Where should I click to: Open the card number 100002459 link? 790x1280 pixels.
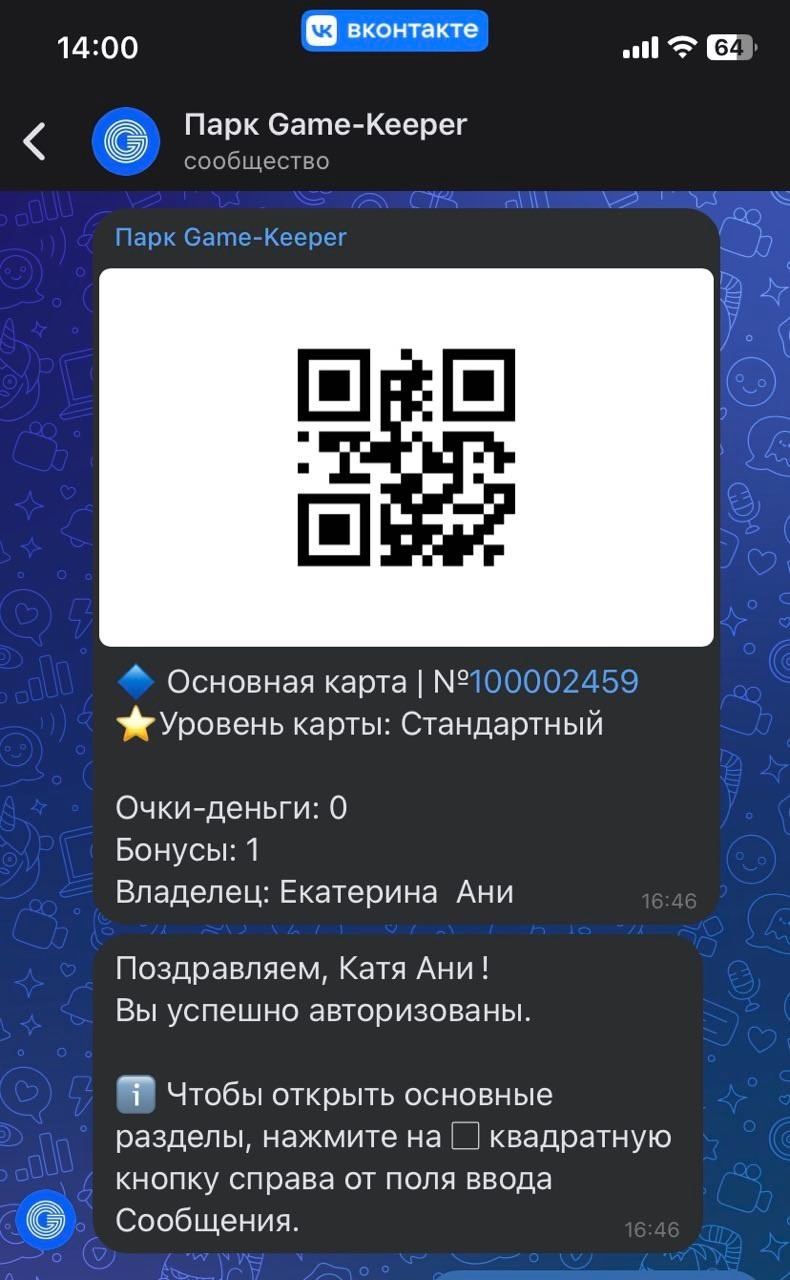click(554, 682)
